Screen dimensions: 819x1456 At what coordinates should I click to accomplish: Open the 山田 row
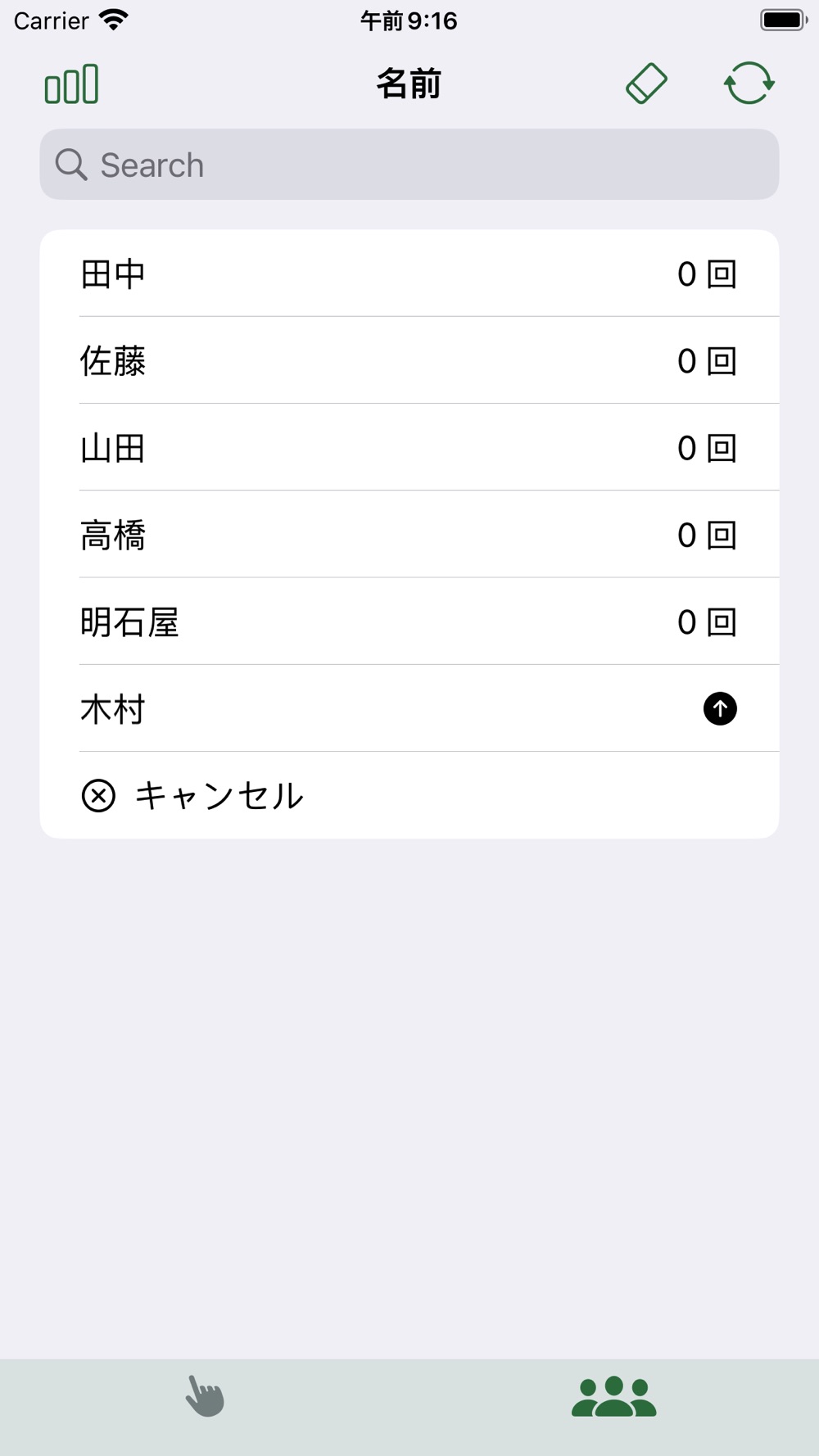tap(409, 448)
